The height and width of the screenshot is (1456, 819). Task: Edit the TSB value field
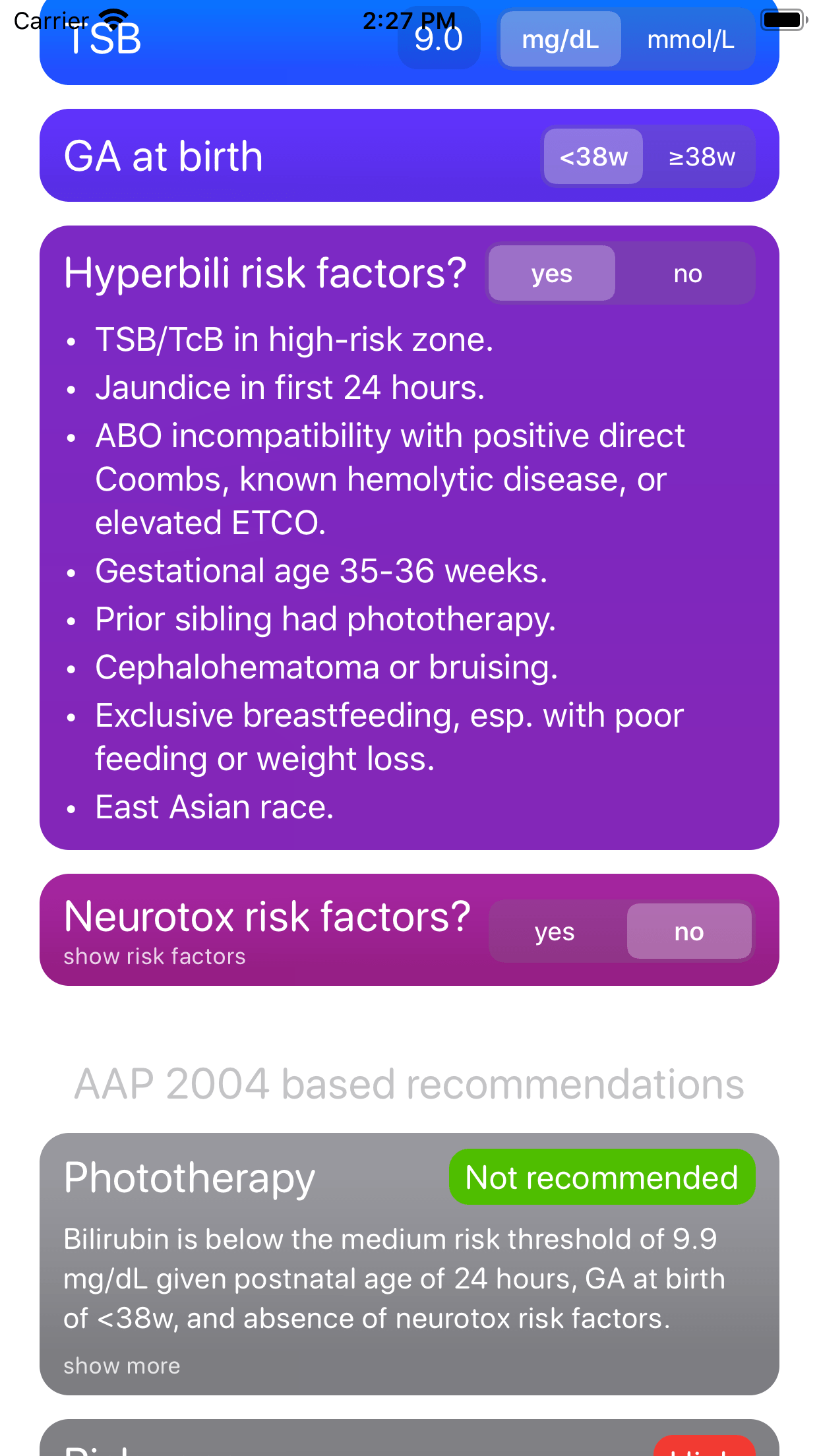[439, 38]
